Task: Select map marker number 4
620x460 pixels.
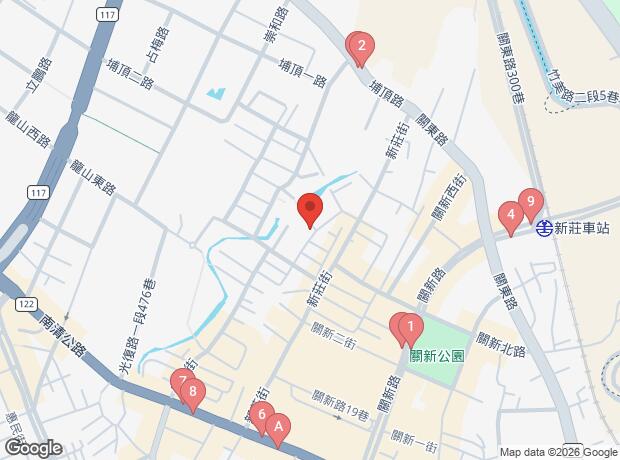Action: coord(510,214)
